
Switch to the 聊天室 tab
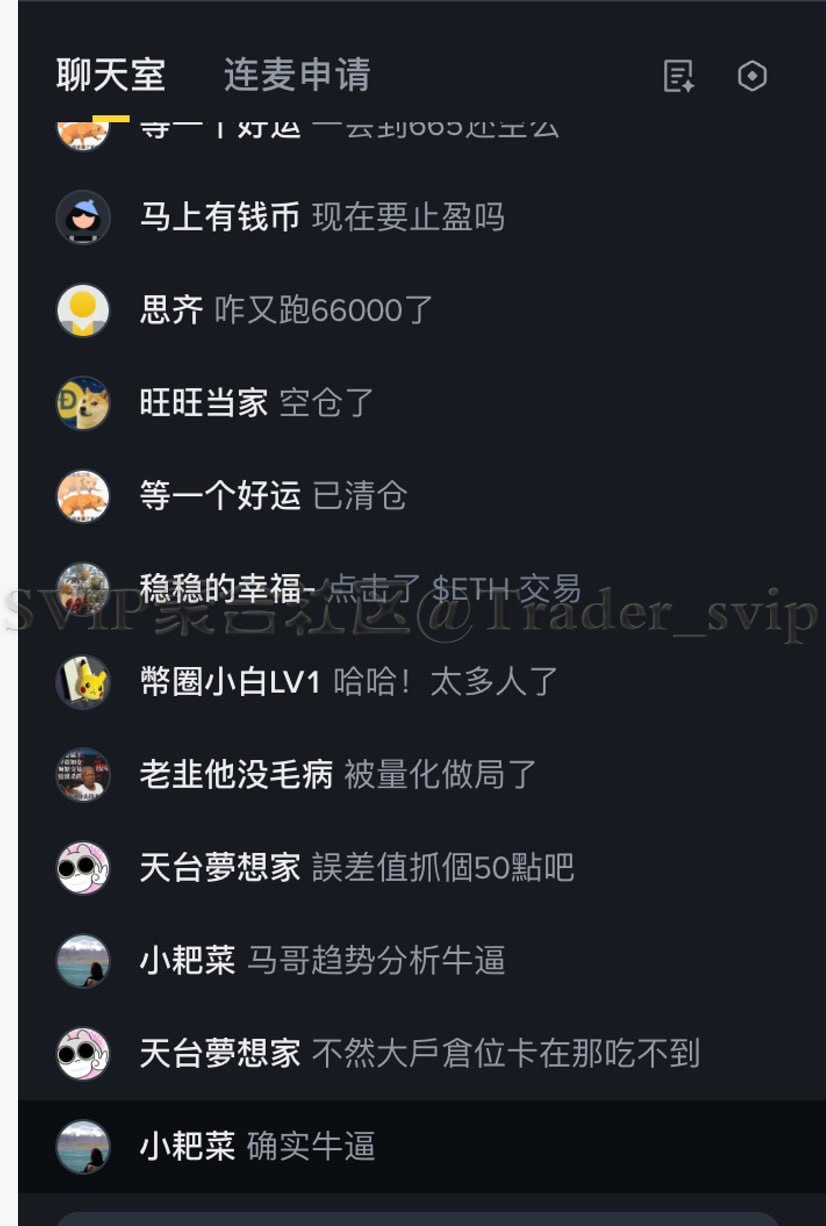click(110, 76)
